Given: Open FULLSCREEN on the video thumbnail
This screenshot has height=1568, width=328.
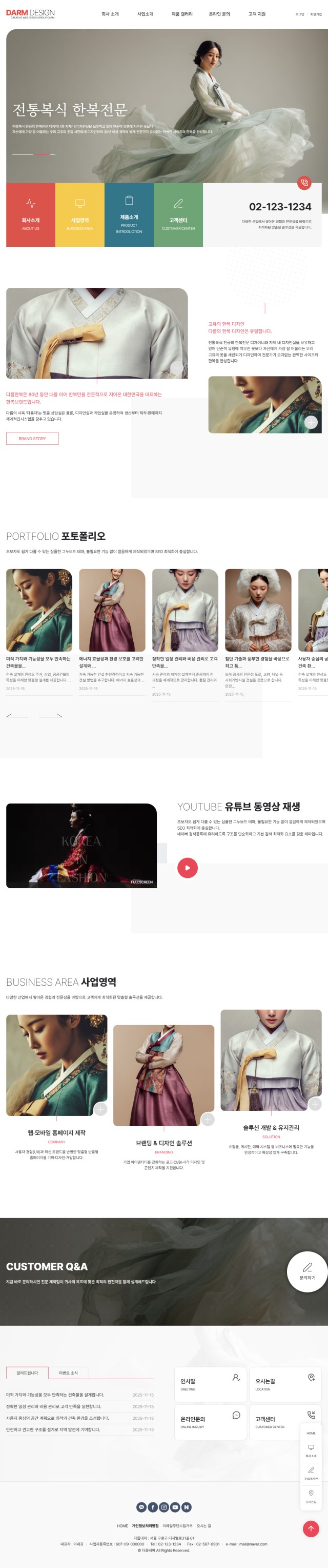Looking at the screenshot, I should click(x=141, y=882).
